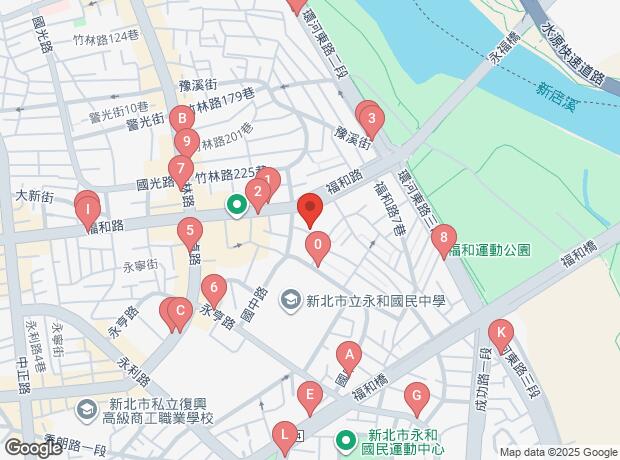Select map marker C
The width and height of the screenshot is (620, 460).
[x=180, y=311]
